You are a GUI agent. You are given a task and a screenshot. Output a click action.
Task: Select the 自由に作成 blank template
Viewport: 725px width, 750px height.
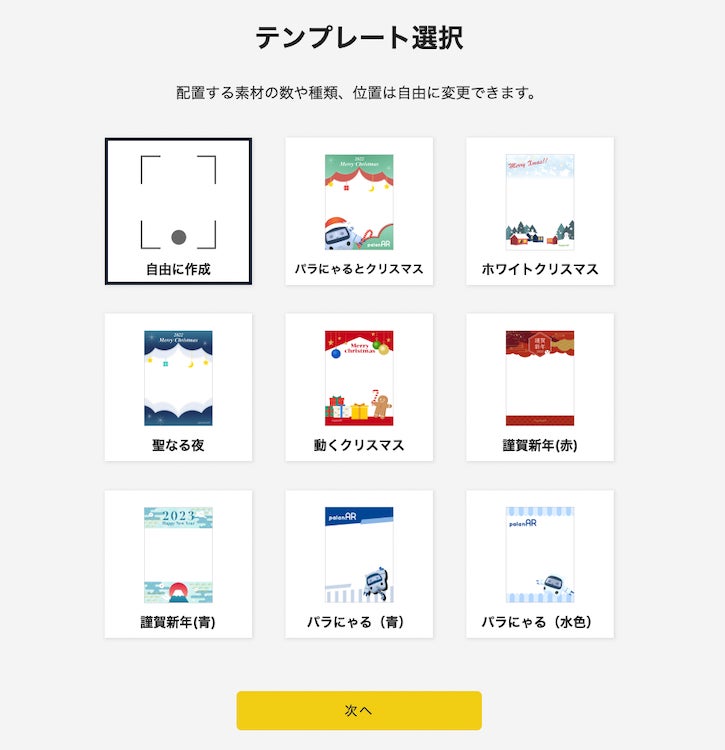pos(178,211)
